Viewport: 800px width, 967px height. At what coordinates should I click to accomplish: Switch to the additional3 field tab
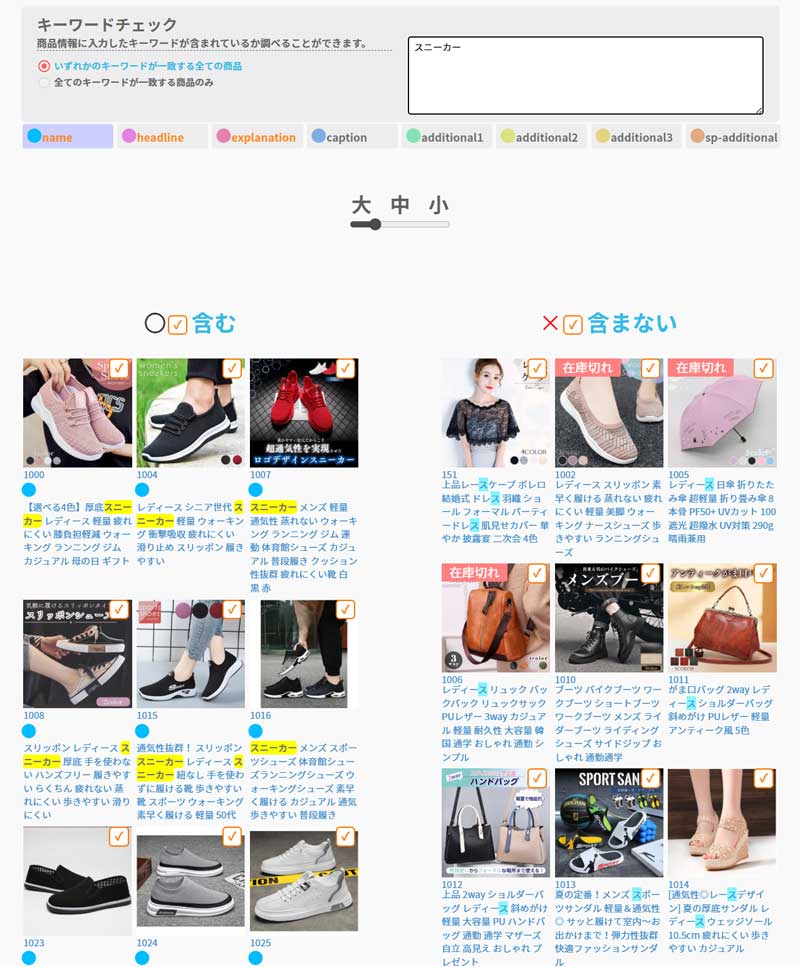636,137
